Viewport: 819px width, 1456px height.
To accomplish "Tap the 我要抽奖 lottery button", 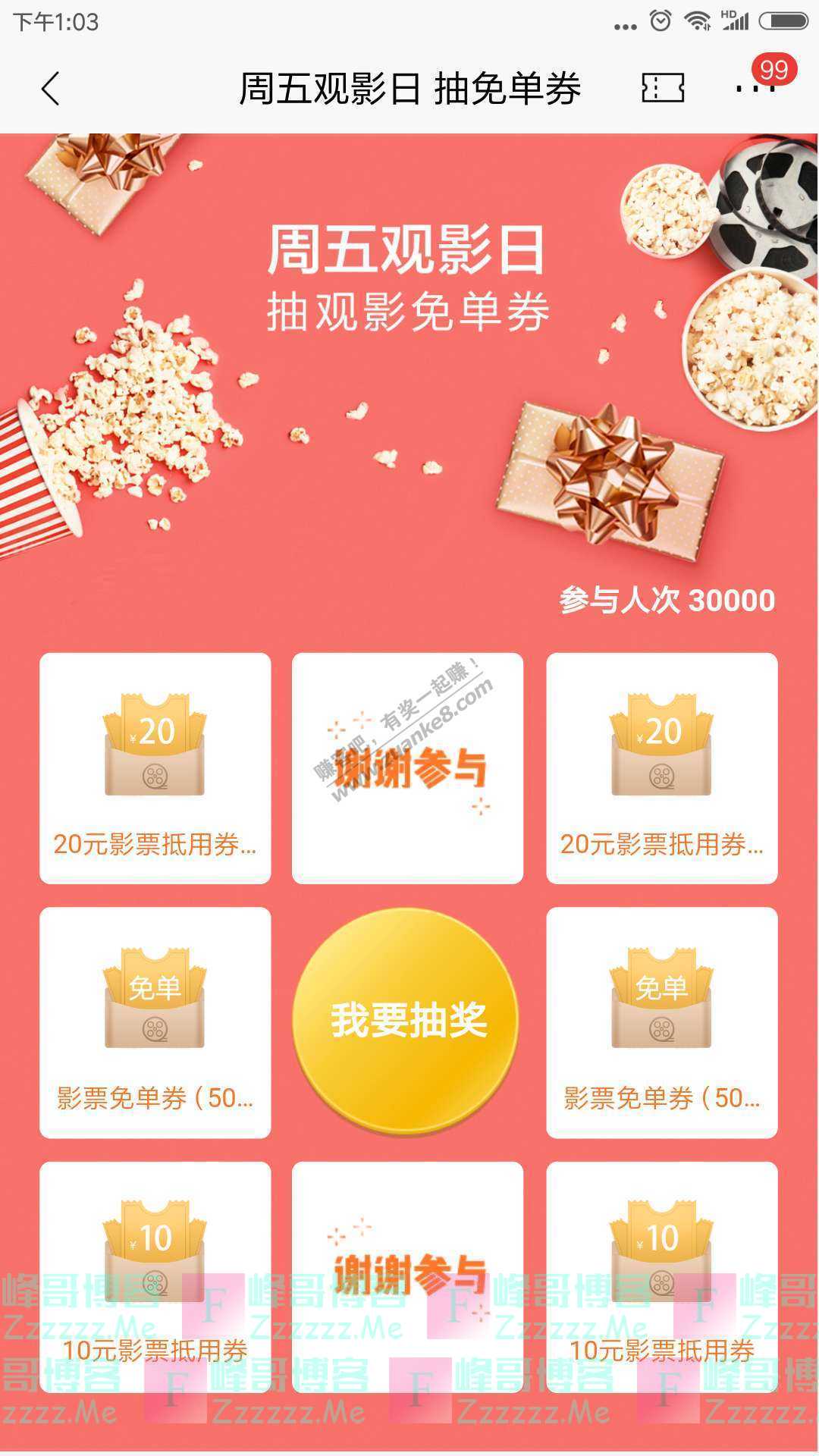I will [x=407, y=1020].
